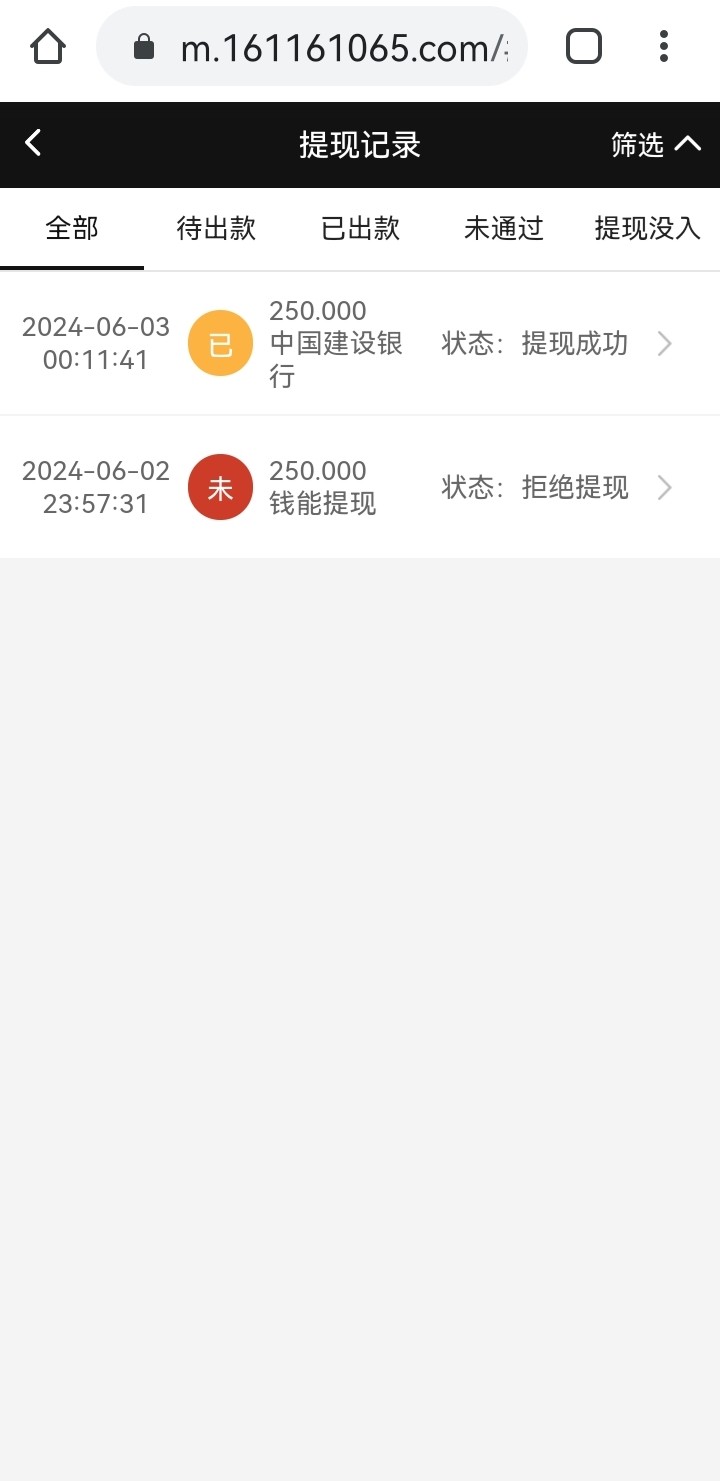Open the 中国建设银行 提现成功 record
720x1481 pixels.
[x=360, y=344]
